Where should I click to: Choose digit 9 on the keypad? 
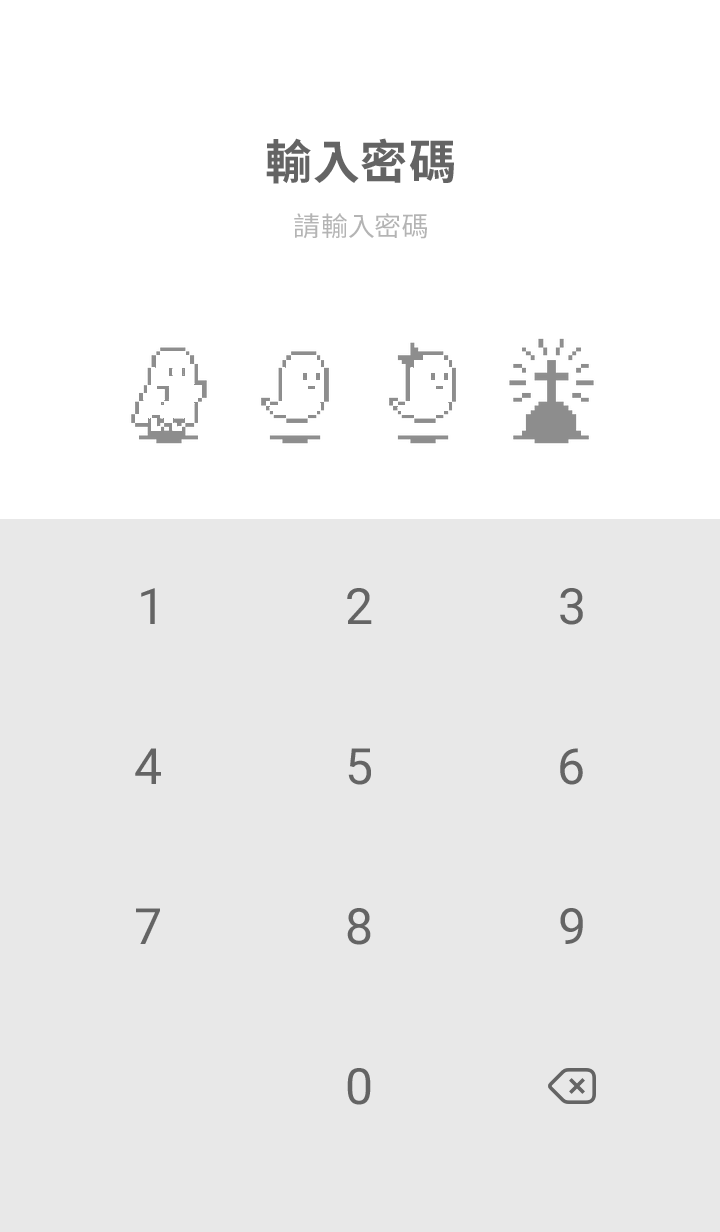point(571,927)
